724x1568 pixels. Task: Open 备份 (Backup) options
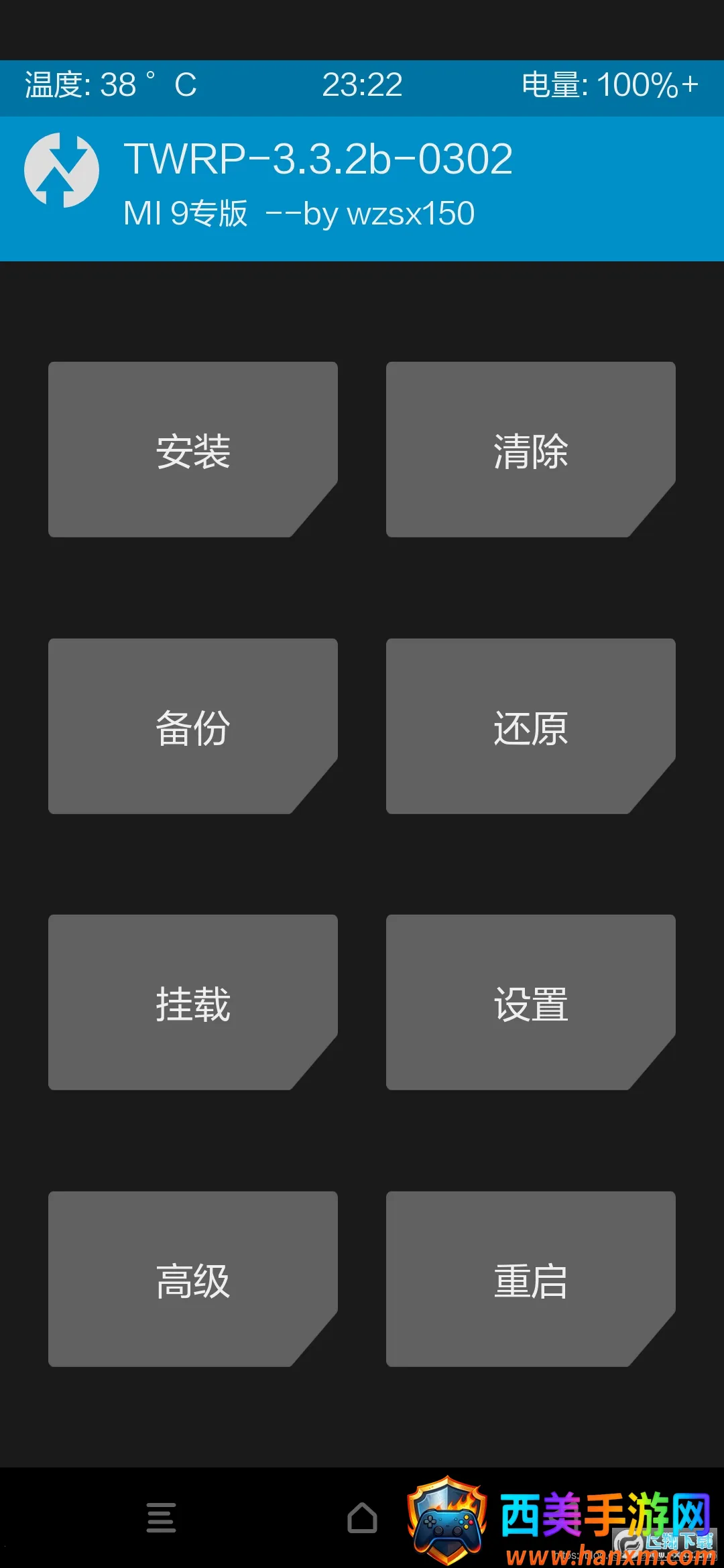(x=192, y=726)
